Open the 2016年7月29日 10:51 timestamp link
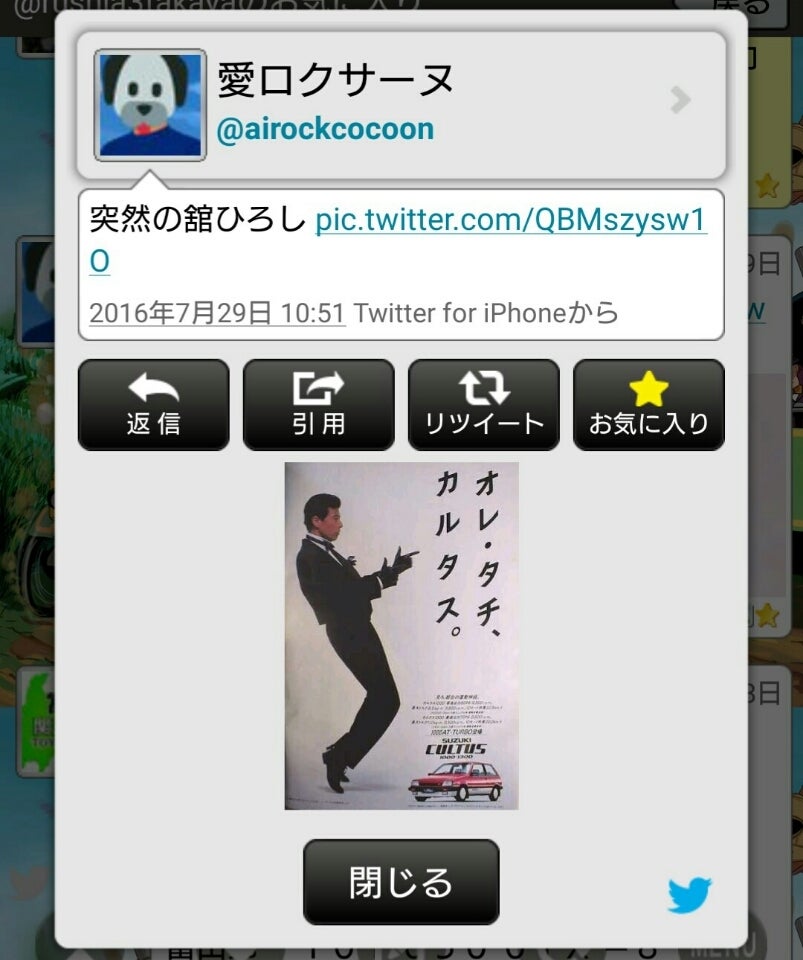This screenshot has height=960, width=803. [x=217, y=313]
